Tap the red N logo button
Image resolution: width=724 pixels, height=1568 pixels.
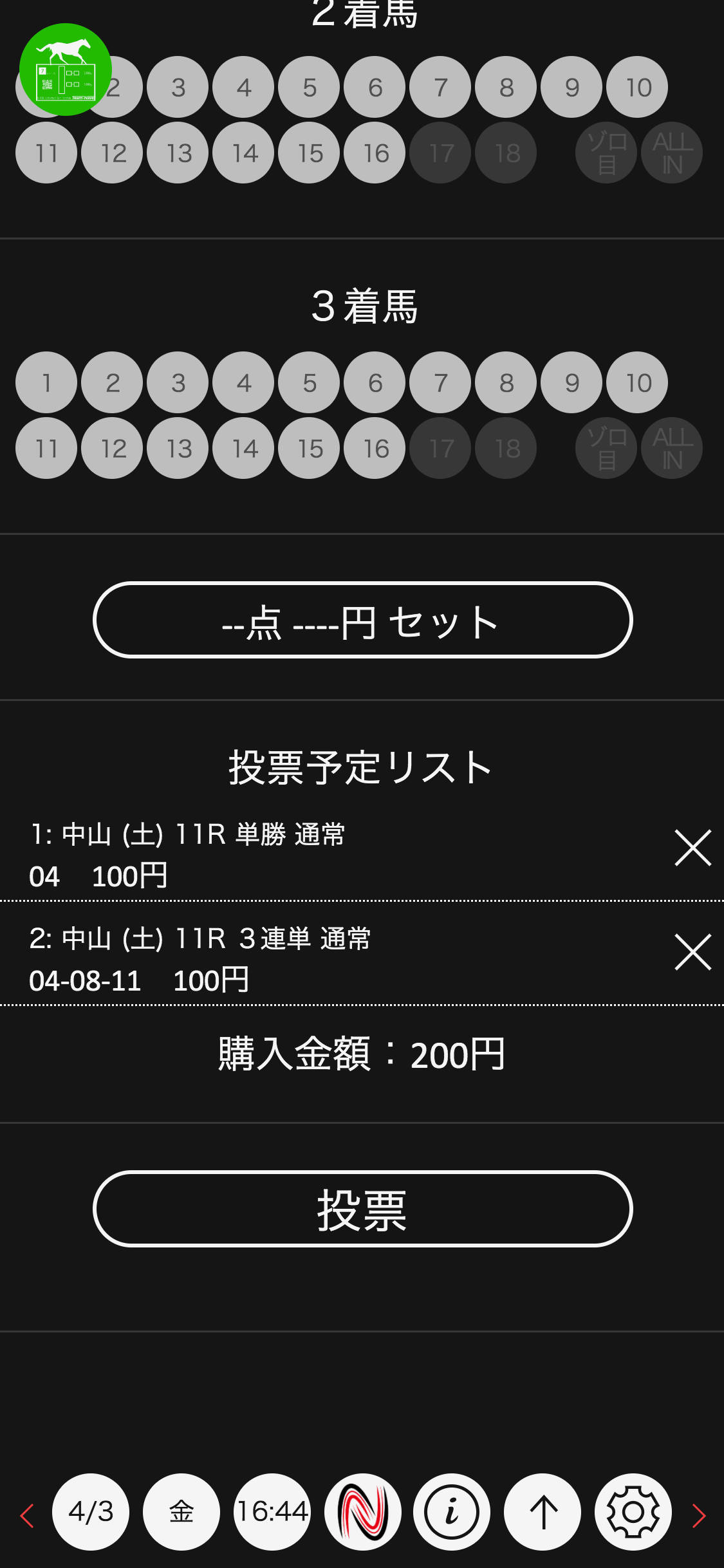click(x=363, y=1511)
